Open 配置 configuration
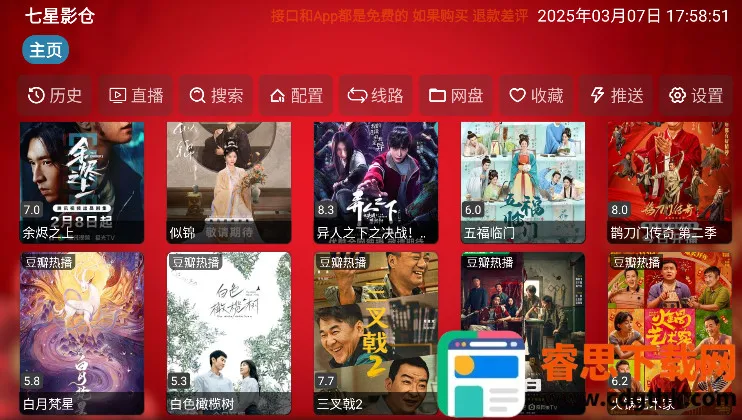Screen dimensions: 742x420 [296, 96]
